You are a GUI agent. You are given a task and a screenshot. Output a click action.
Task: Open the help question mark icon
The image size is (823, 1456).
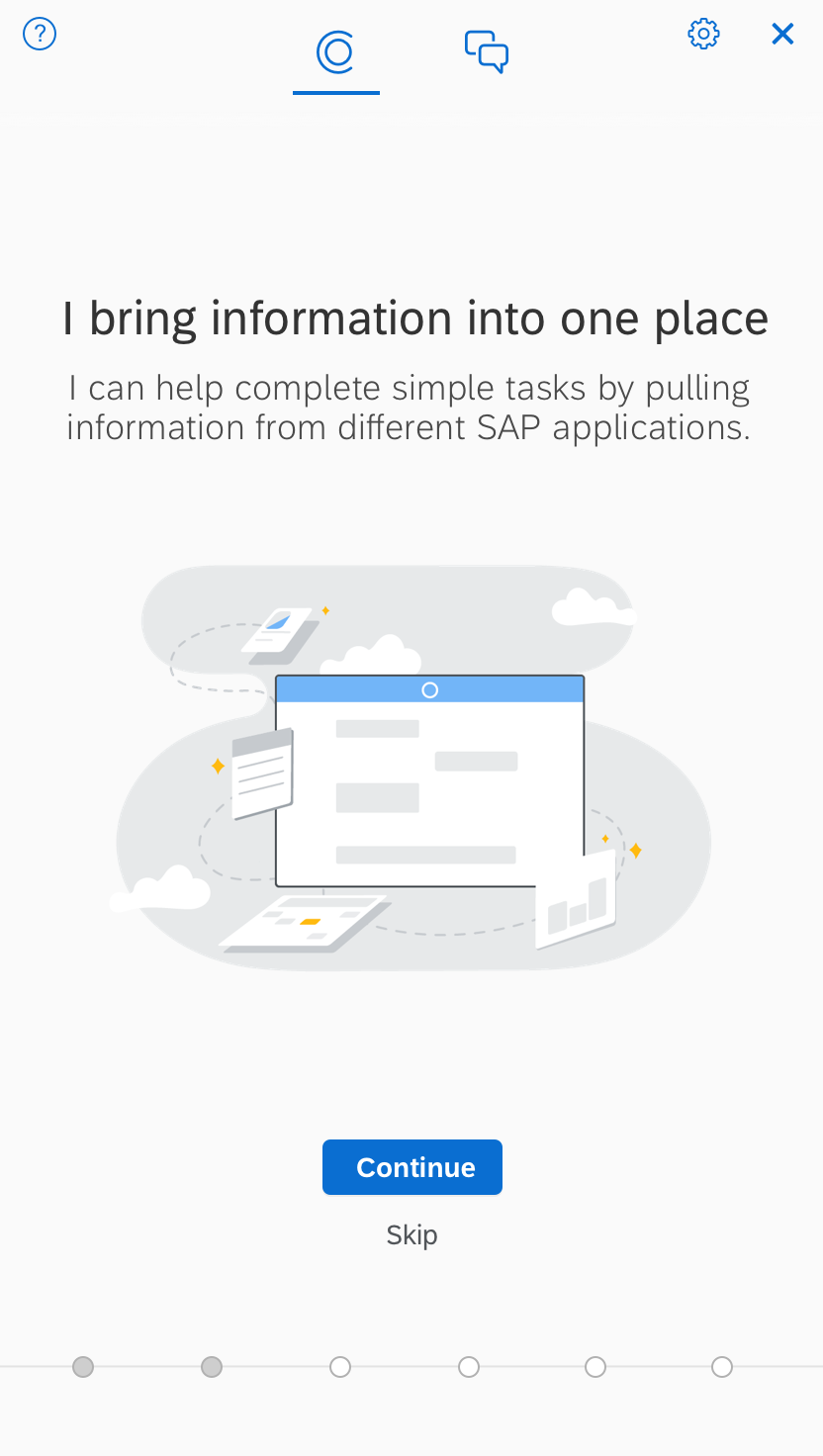point(40,35)
